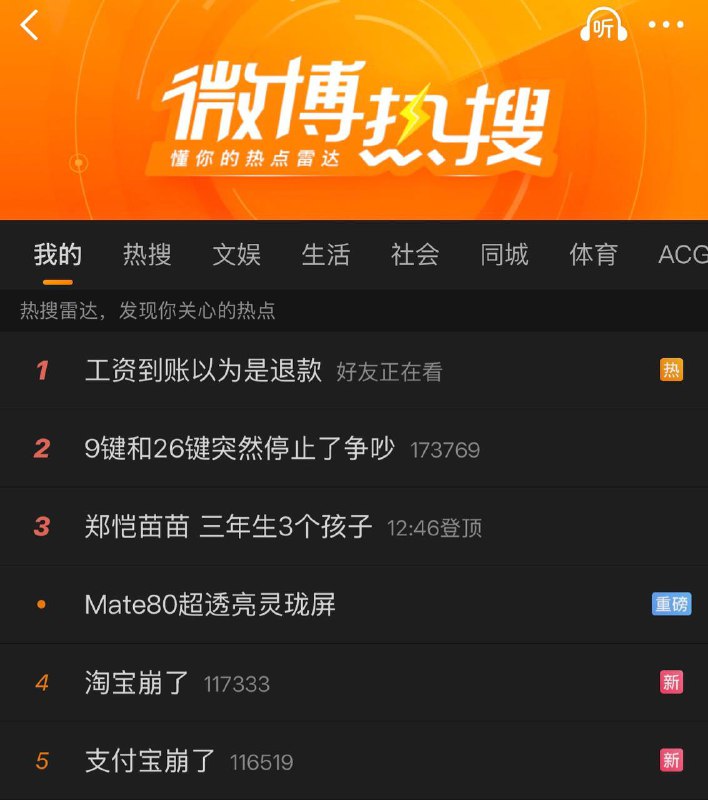Open the topic 支付宝崩了
The image size is (708, 800).
point(150,761)
